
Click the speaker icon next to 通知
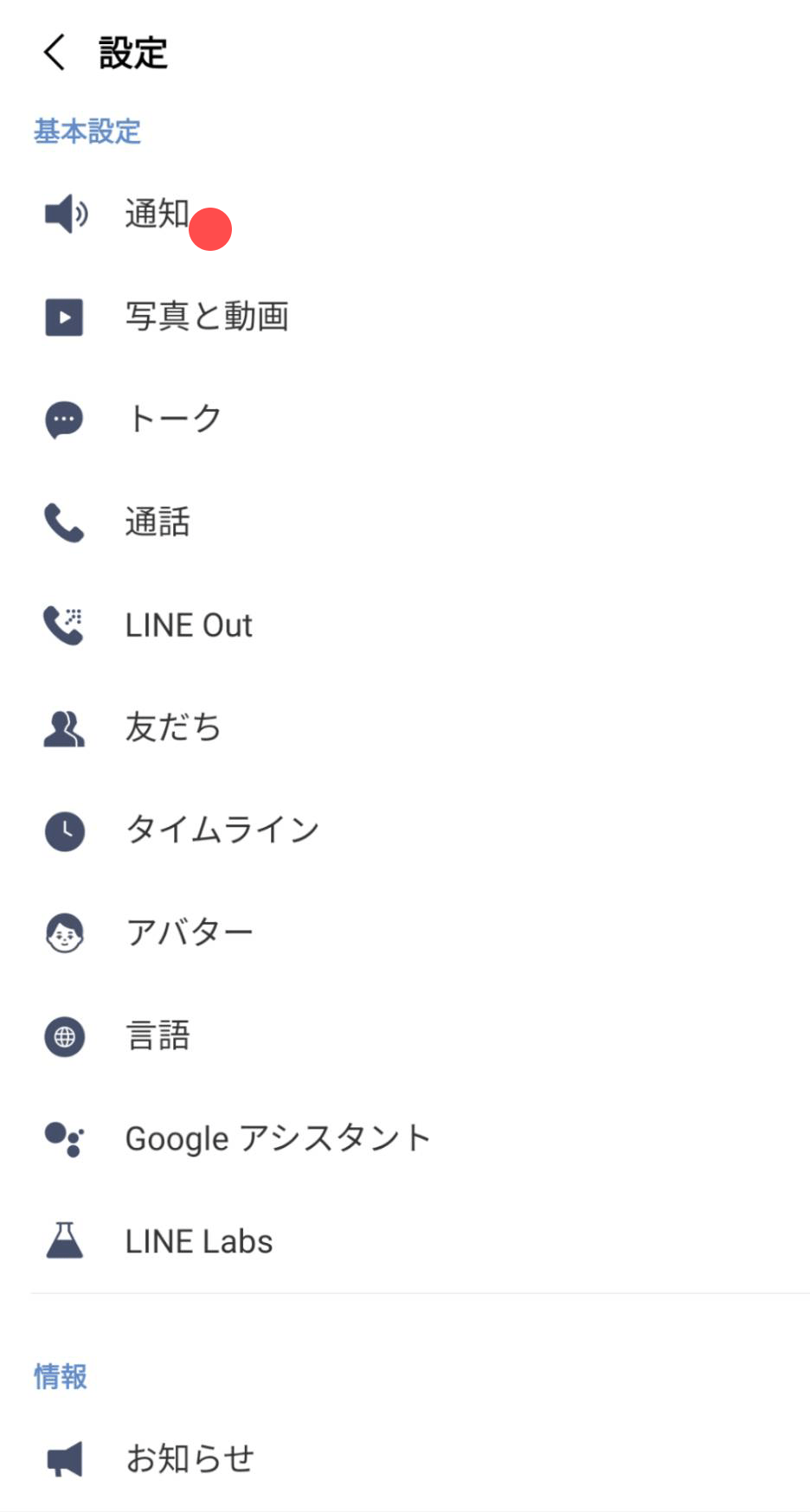point(64,215)
